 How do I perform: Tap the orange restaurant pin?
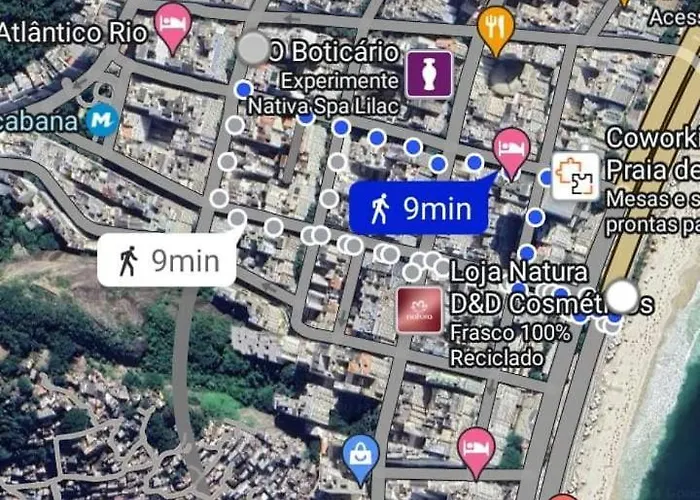point(494,28)
